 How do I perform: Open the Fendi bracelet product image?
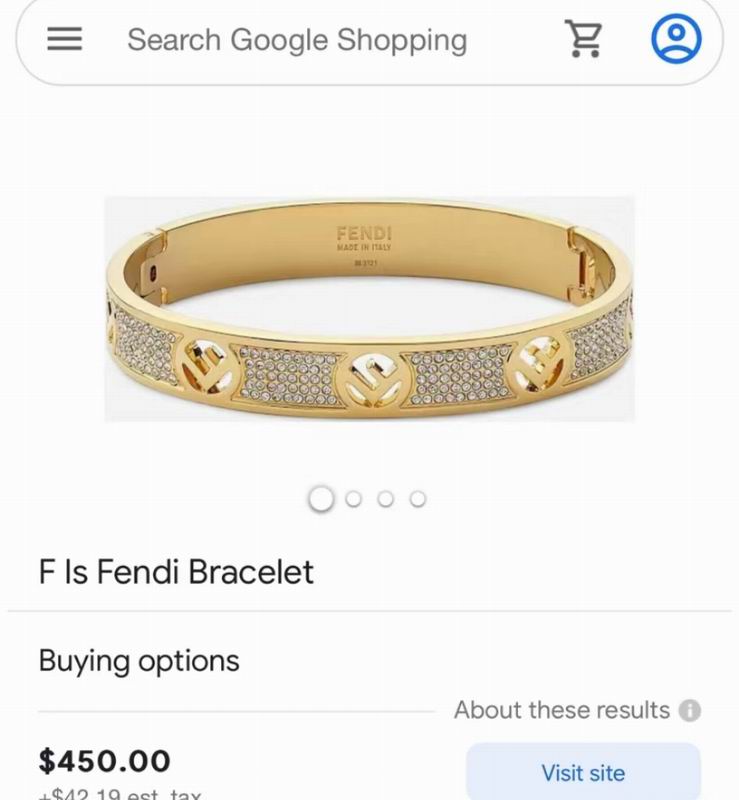369,308
